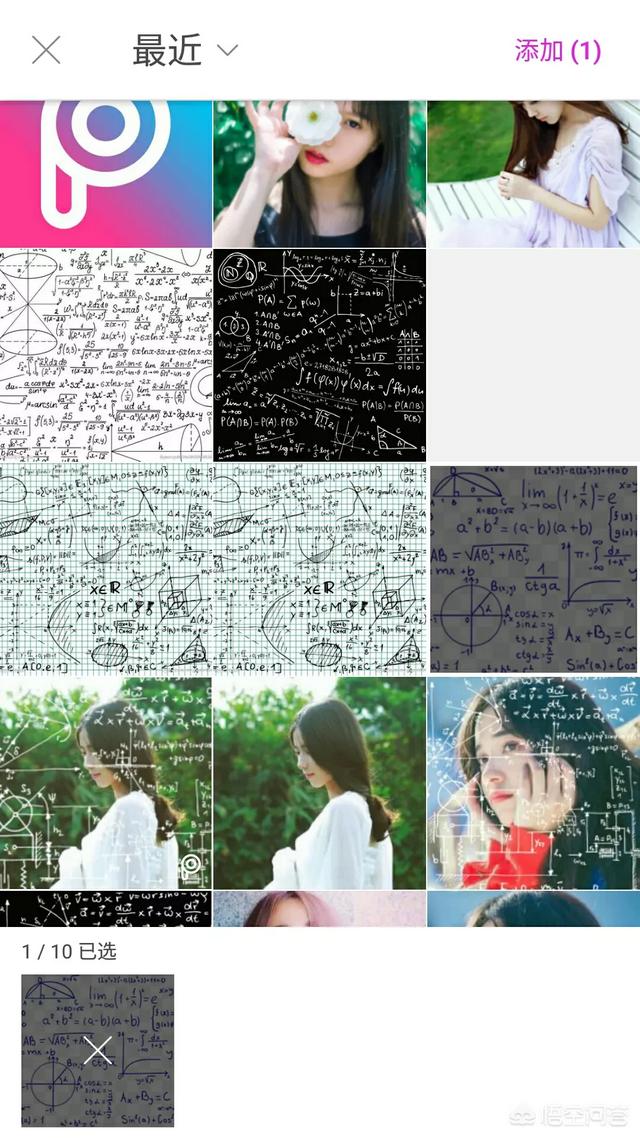The height and width of the screenshot is (1138, 640).
Task: Choose the girl in lavender dress photo
Action: click(533, 174)
